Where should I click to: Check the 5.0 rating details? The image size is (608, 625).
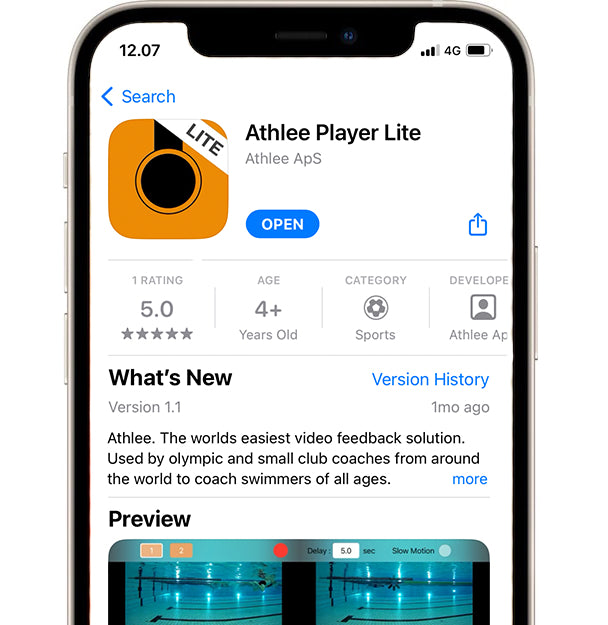pyautogui.click(x=156, y=310)
